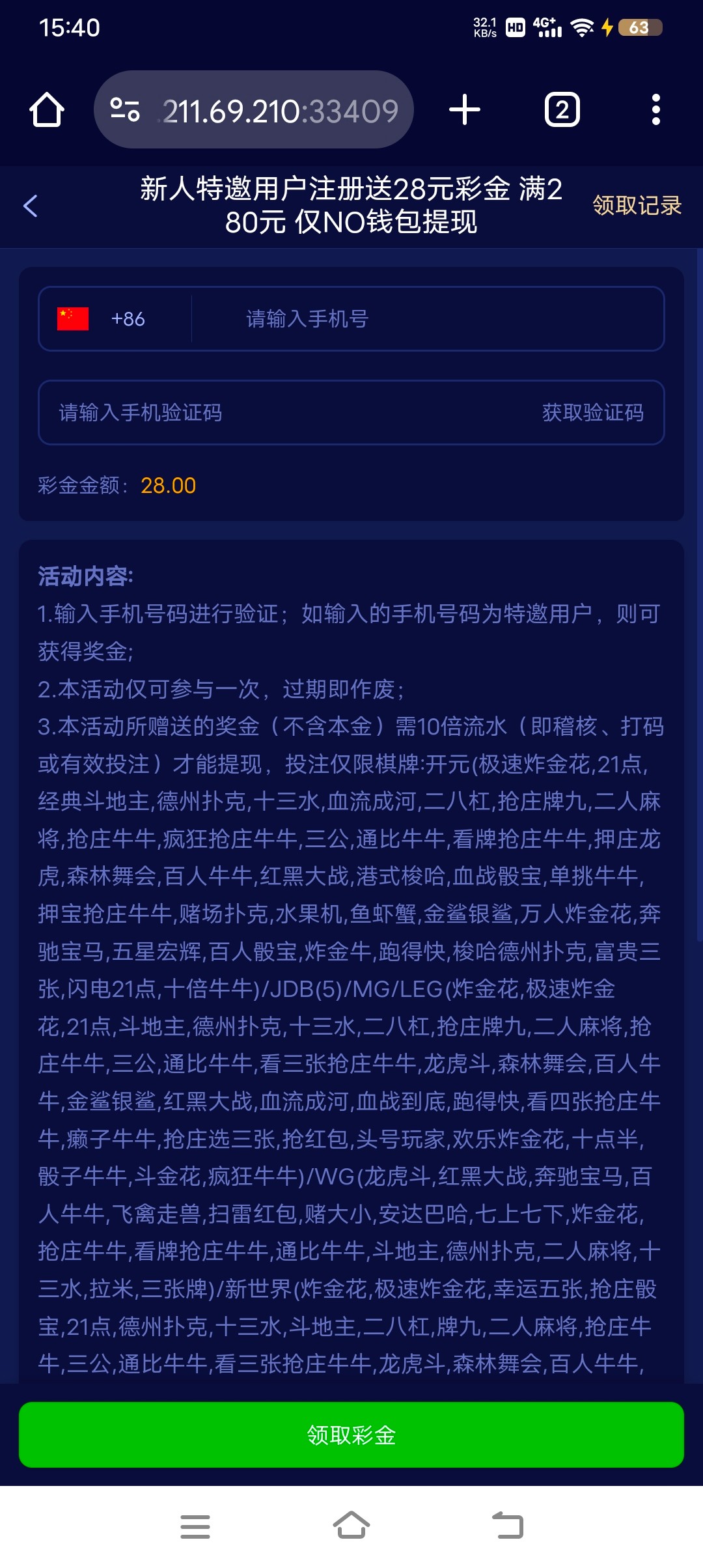Open system recent apps menu

click(195, 1526)
